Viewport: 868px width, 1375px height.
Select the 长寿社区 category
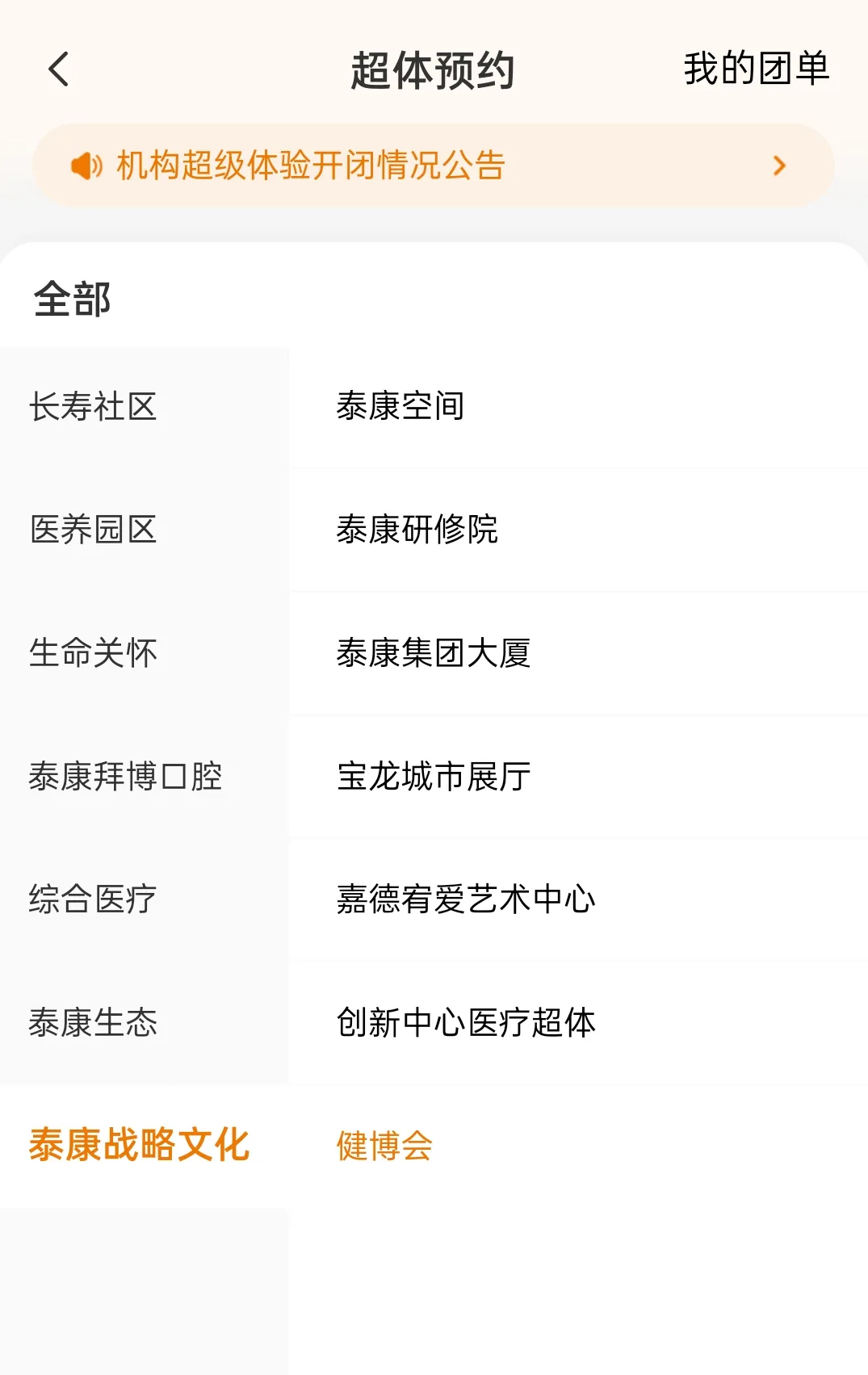tap(94, 407)
